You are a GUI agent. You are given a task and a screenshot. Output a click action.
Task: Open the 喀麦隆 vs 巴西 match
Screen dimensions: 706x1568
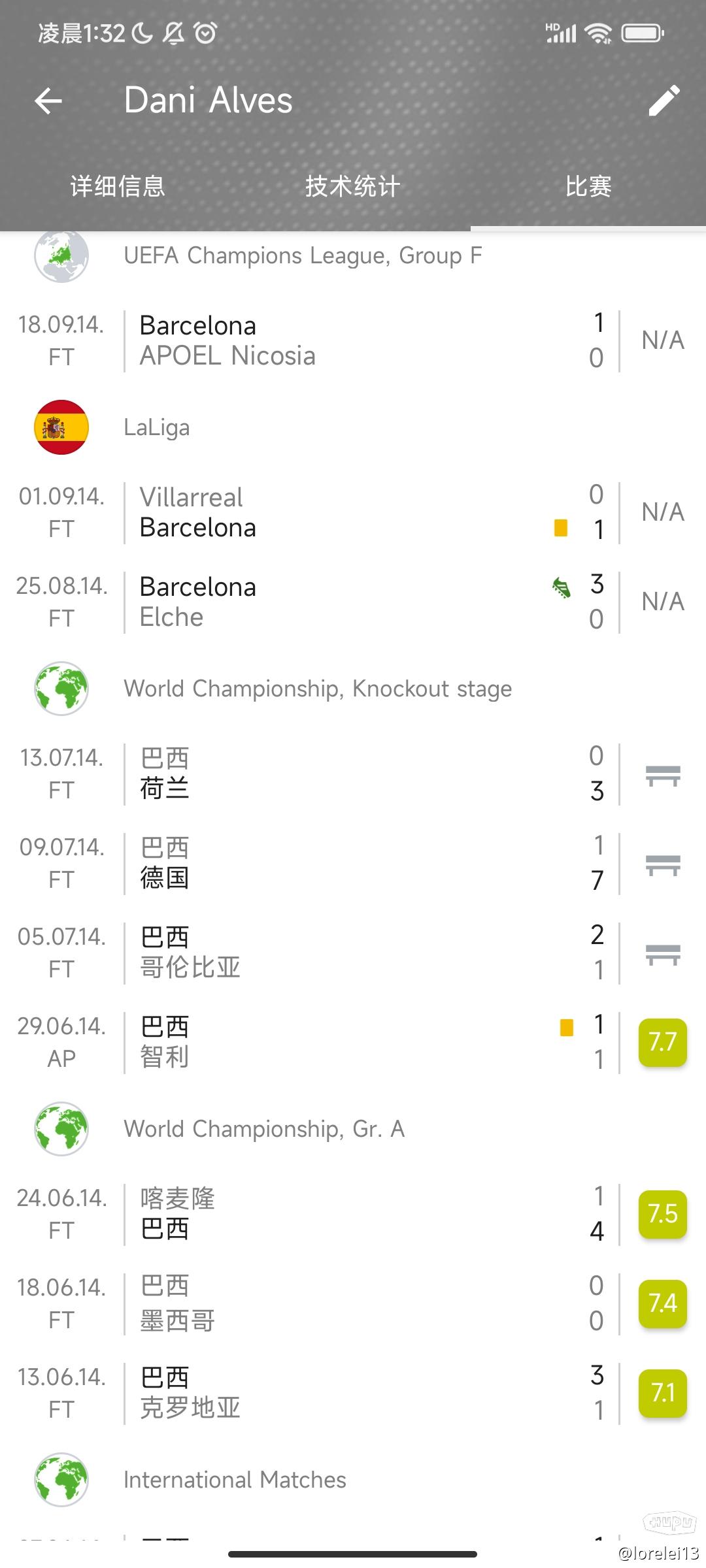(353, 1214)
